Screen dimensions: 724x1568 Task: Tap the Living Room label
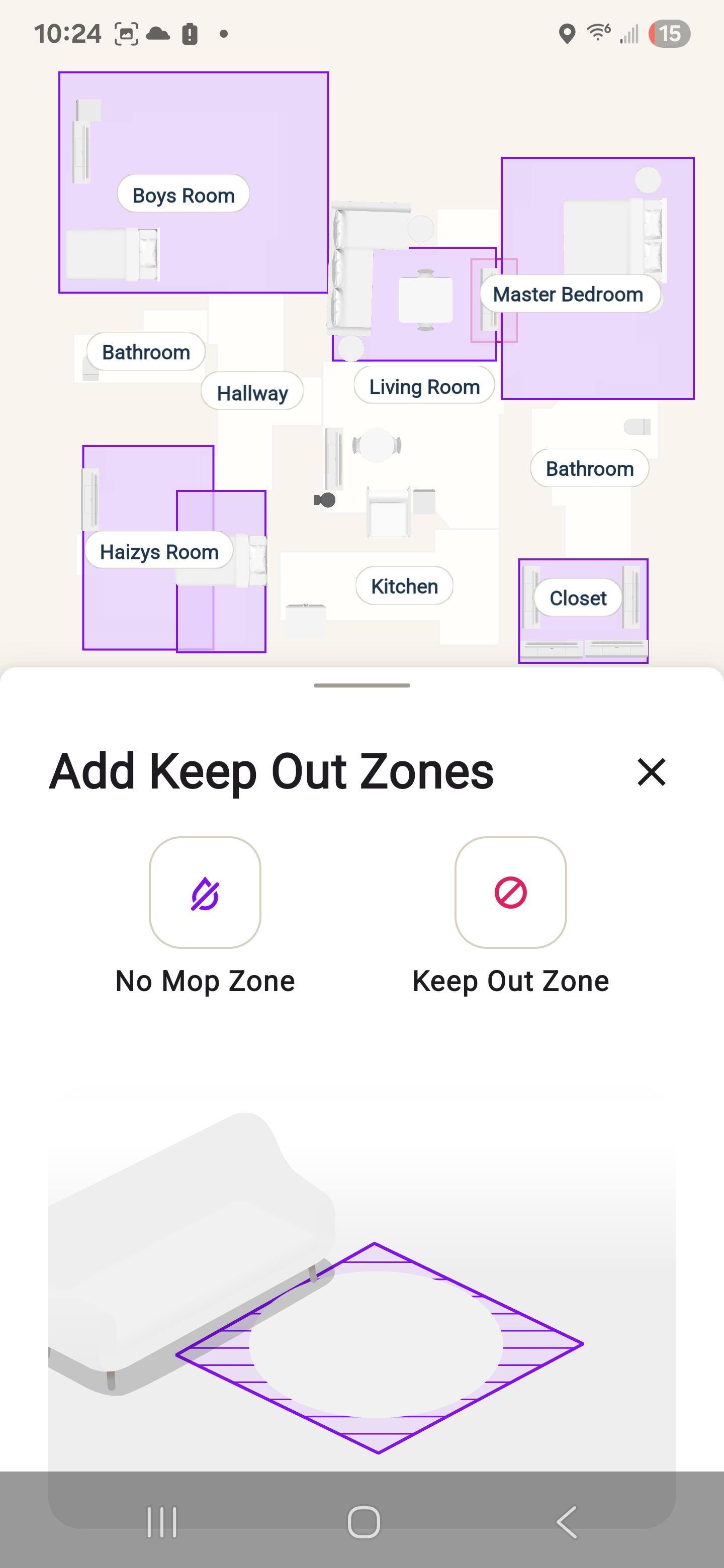[x=424, y=386]
